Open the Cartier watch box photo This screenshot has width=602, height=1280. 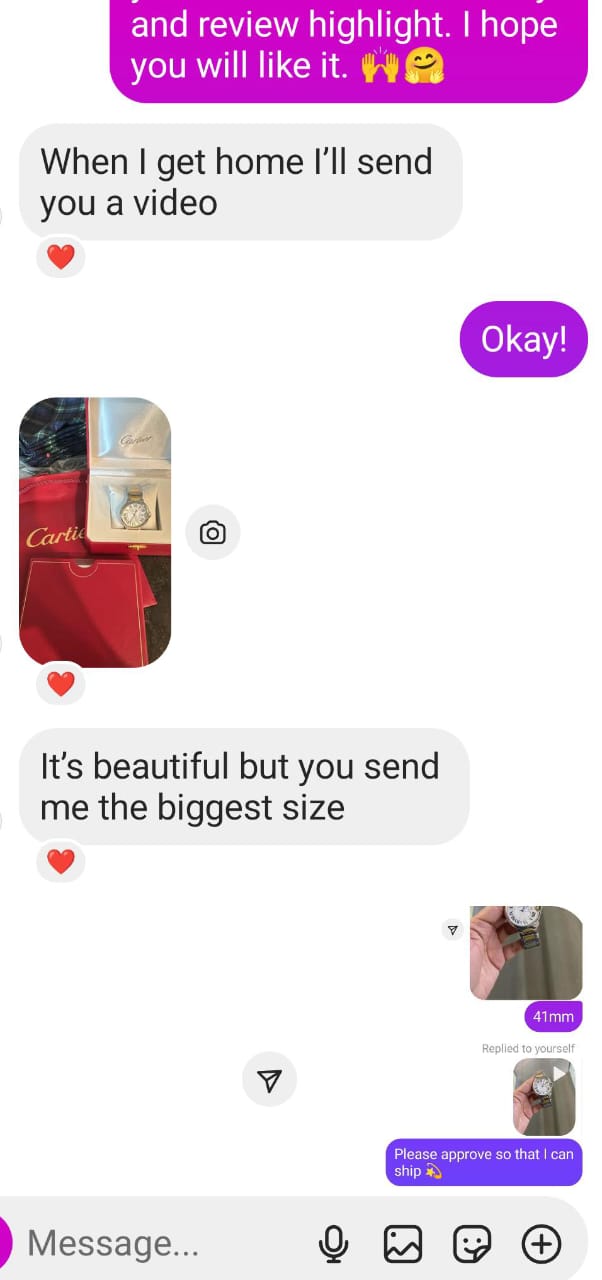(x=95, y=532)
